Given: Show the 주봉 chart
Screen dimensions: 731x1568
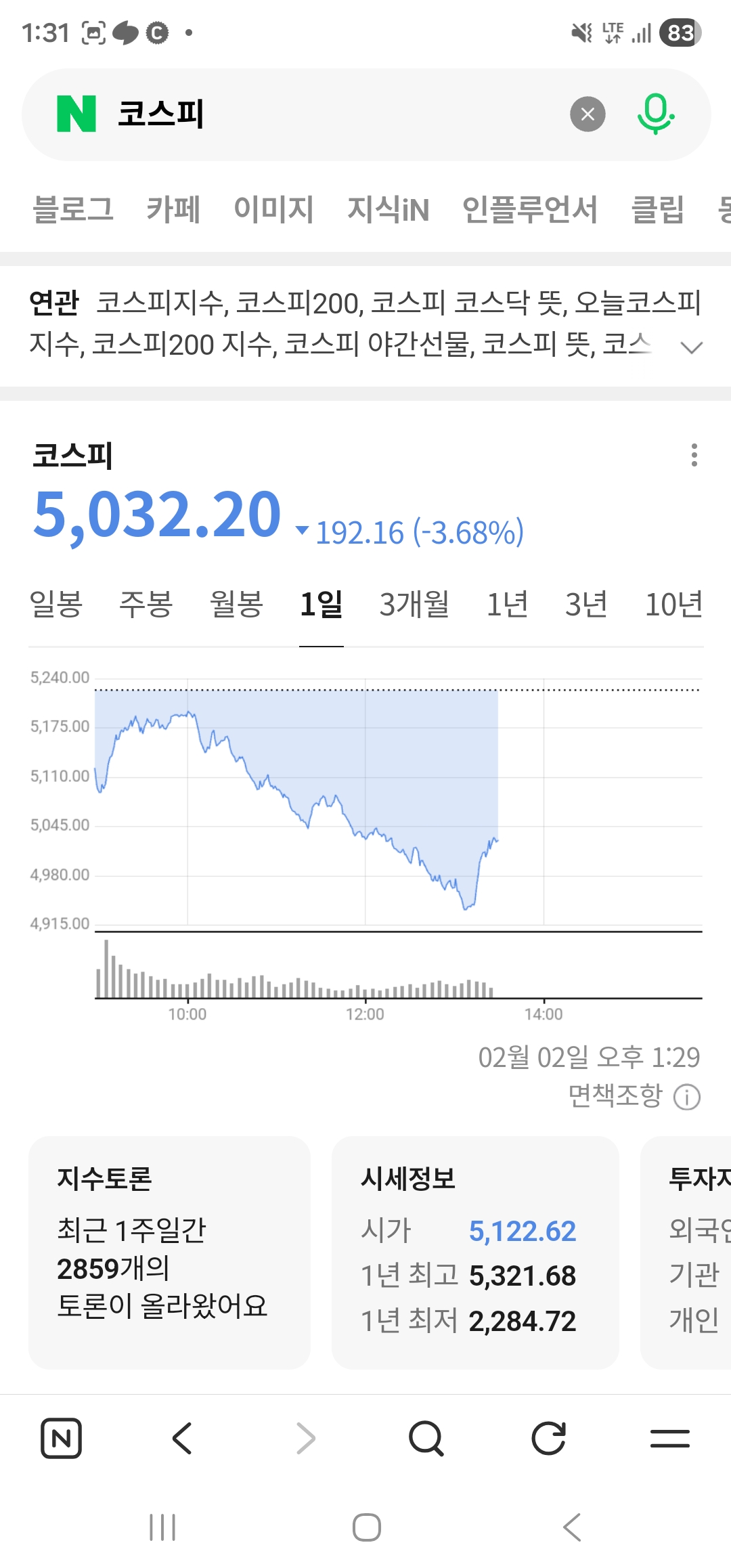Looking at the screenshot, I should point(146,605).
